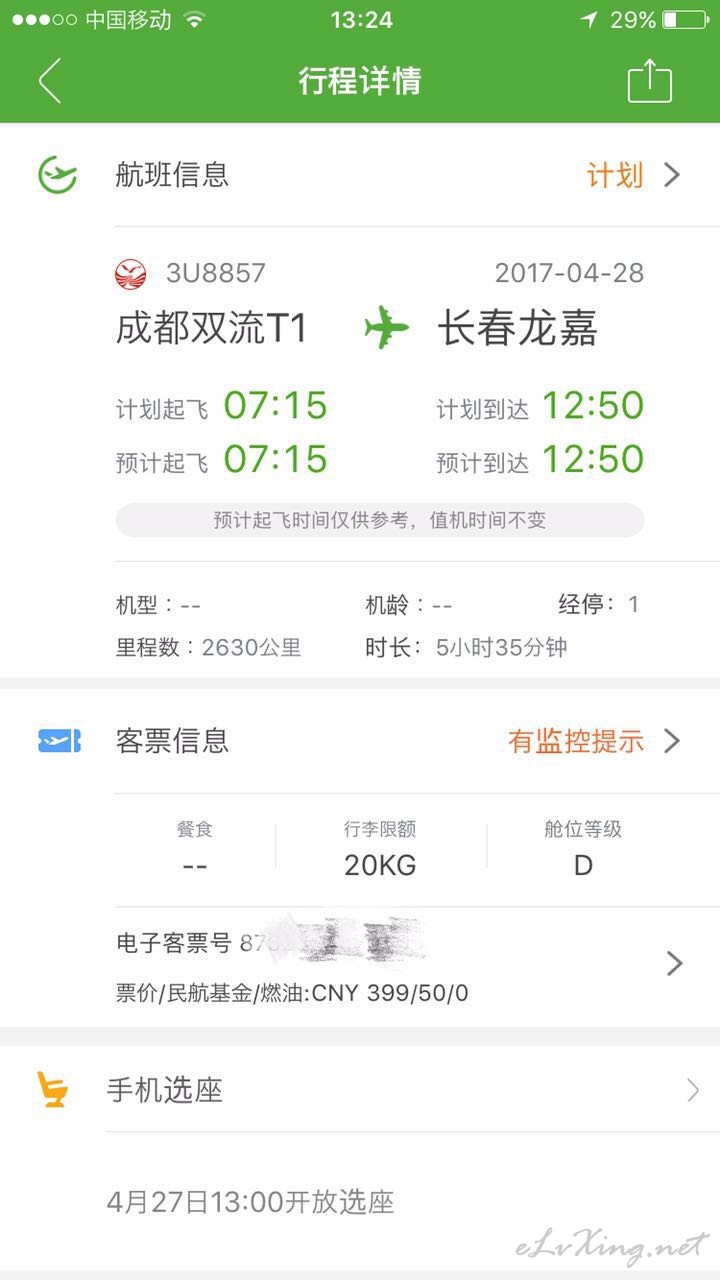
Task: Share this itinerary via the share icon
Action: click(x=649, y=80)
